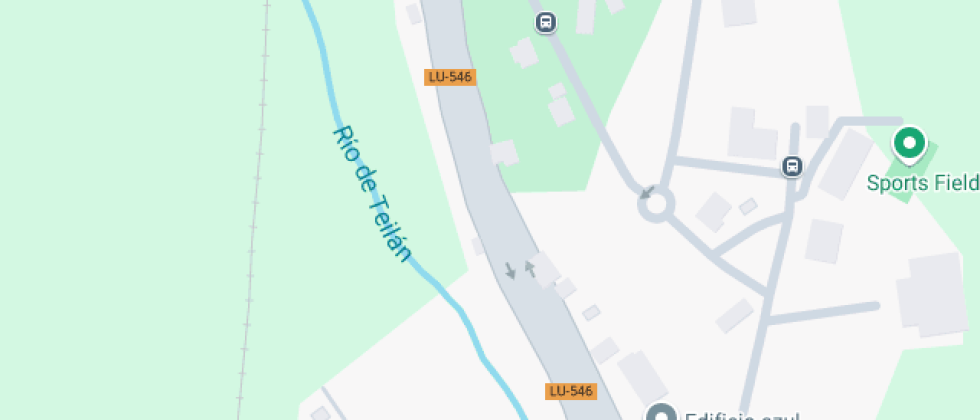This screenshot has height=420, width=980.
Task: Select the bus stop icon by the green area
Action: (x=545, y=22)
